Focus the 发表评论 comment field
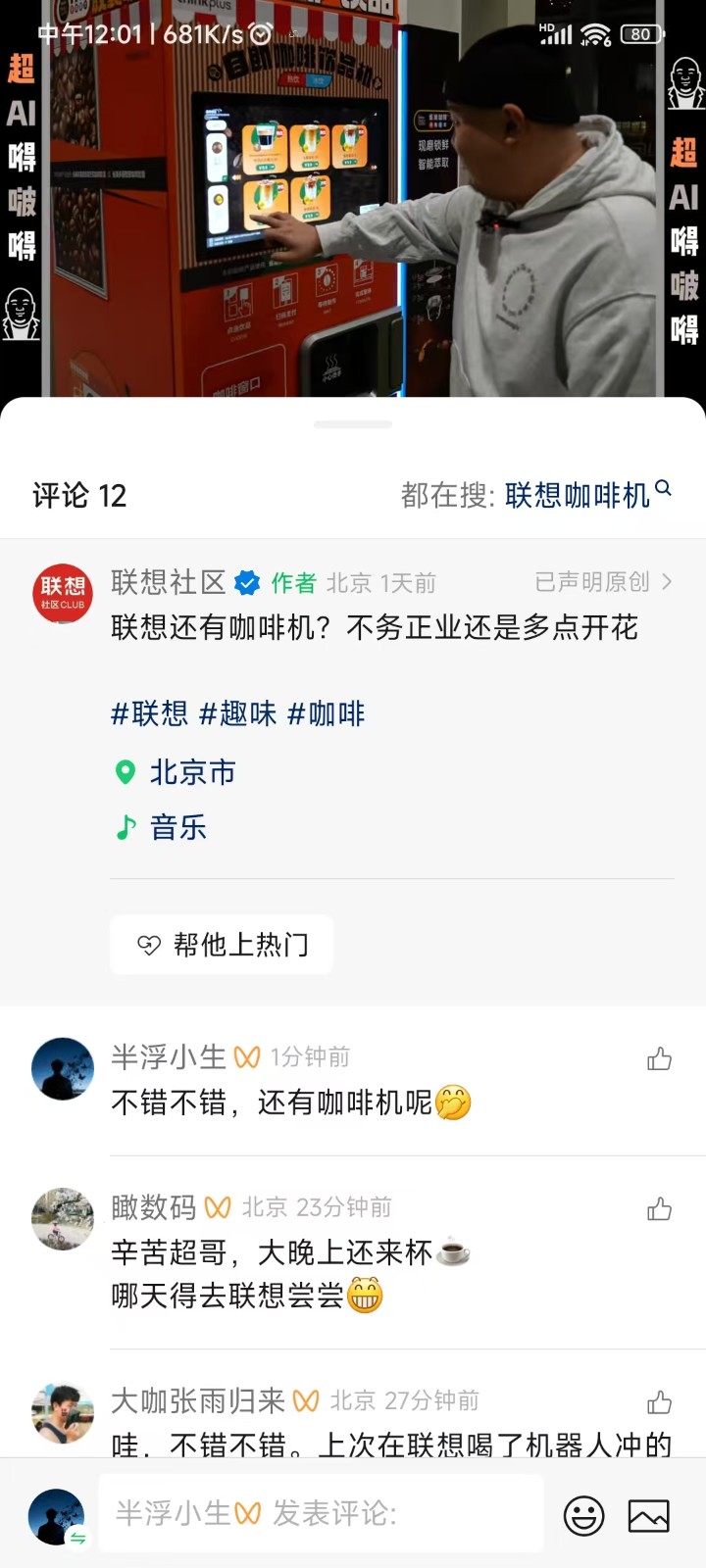 322,1513
